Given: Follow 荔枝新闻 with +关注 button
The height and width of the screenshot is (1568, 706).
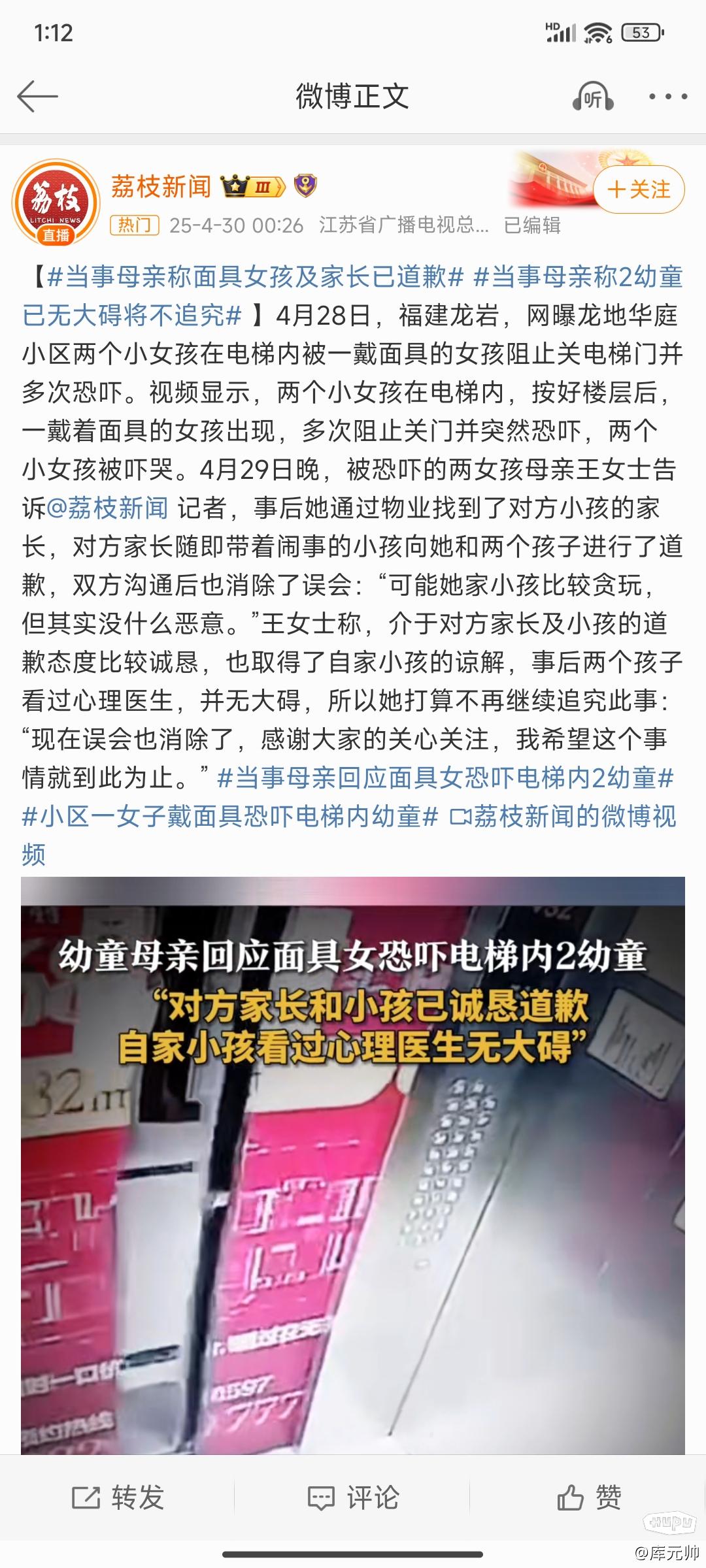Looking at the screenshot, I should [x=639, y=189].
